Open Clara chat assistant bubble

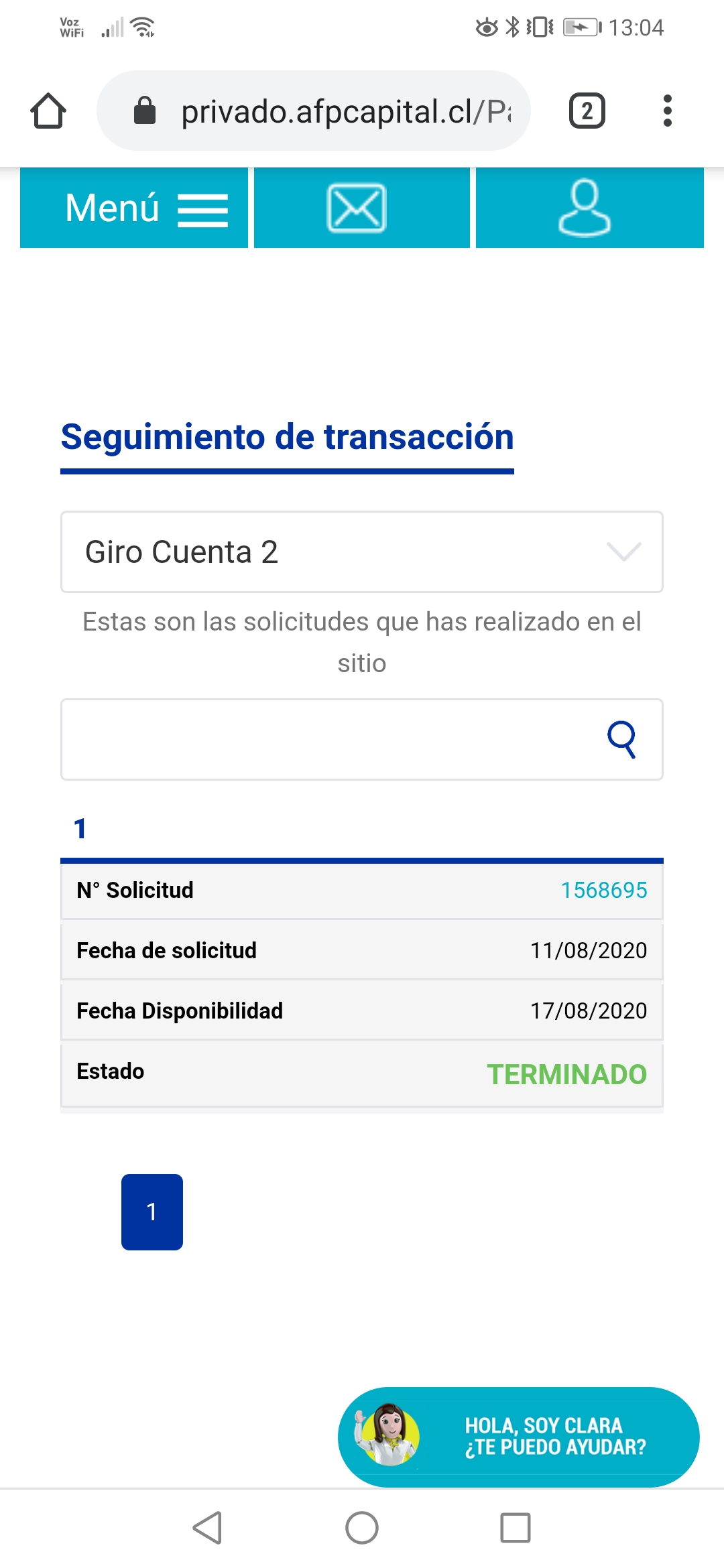point(519,1437)
